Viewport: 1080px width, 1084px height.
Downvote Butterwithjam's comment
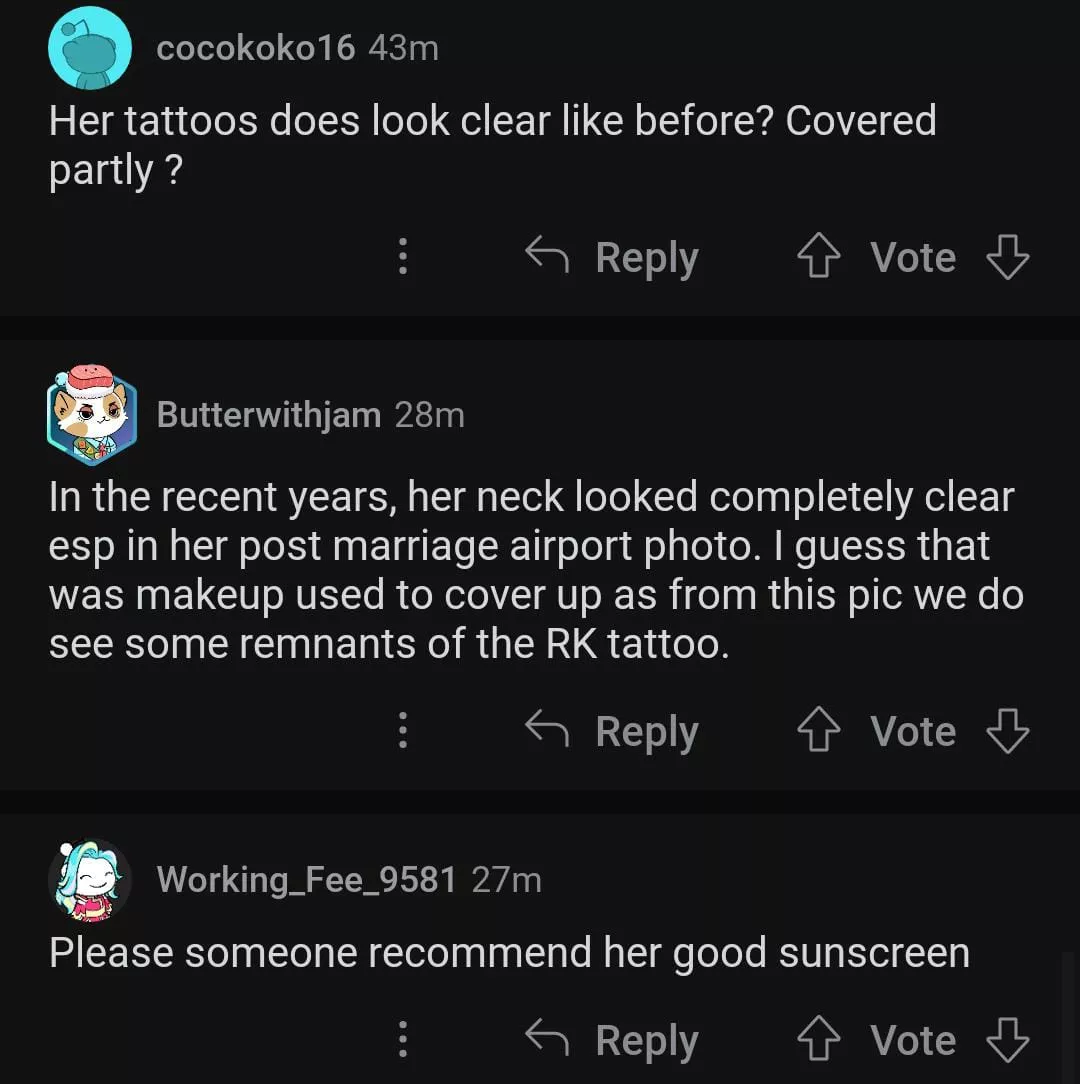tap(1007, 731)
